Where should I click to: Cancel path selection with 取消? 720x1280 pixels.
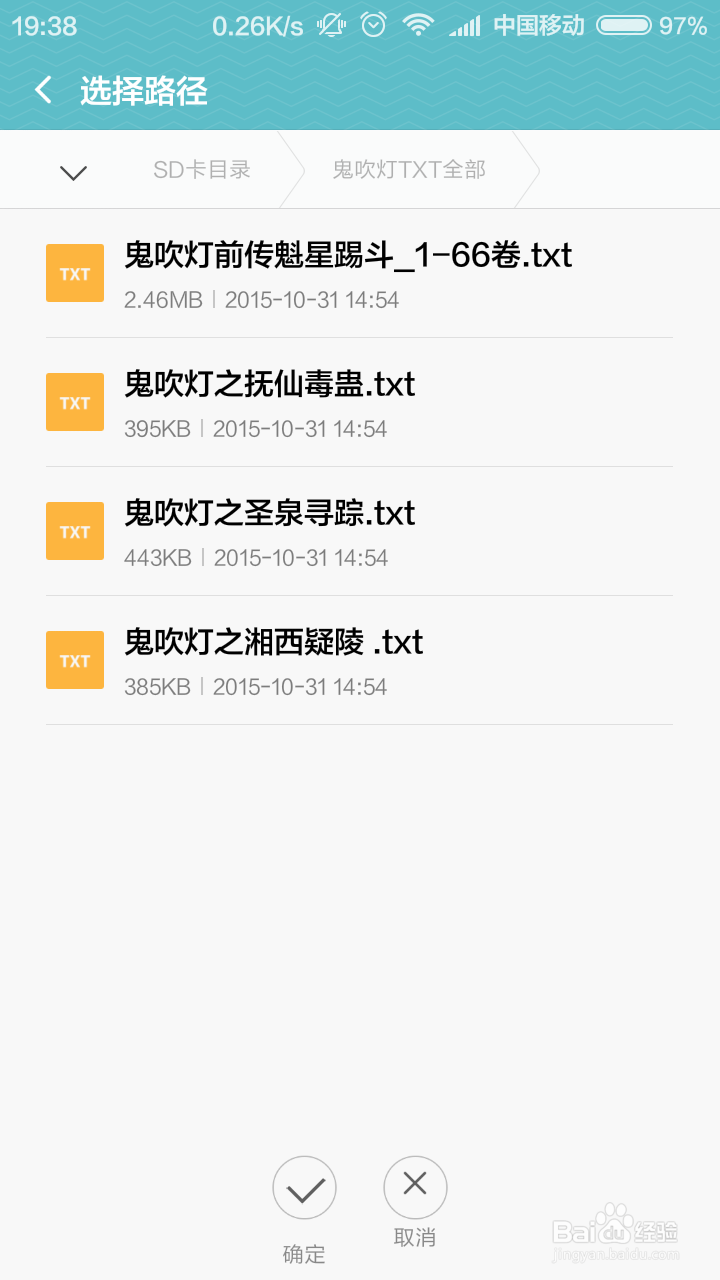click(415, 1202)
